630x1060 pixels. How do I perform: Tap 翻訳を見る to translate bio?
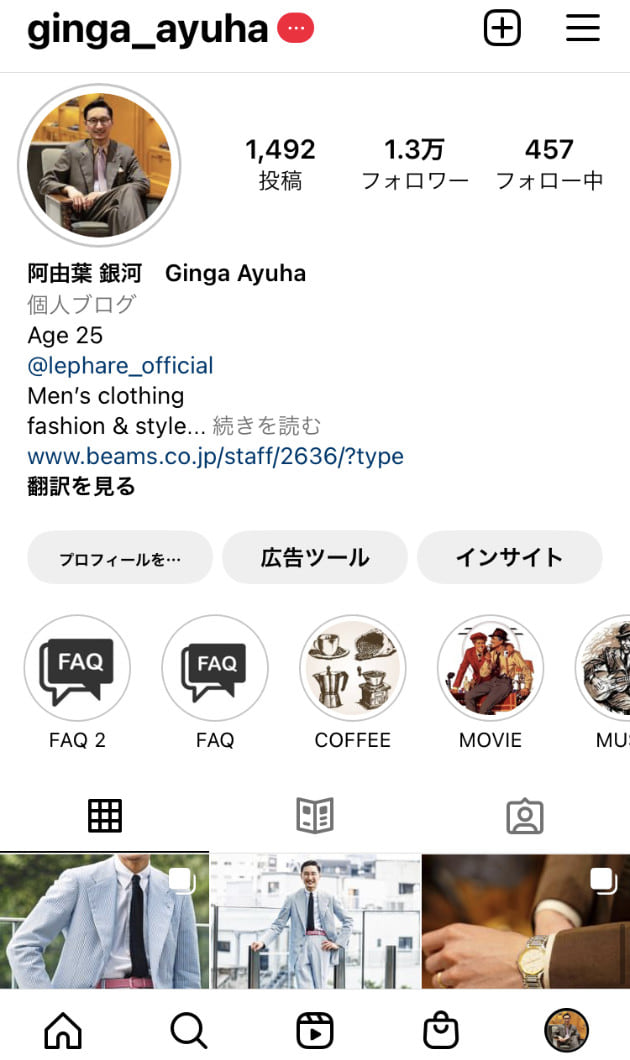point(81,487)
